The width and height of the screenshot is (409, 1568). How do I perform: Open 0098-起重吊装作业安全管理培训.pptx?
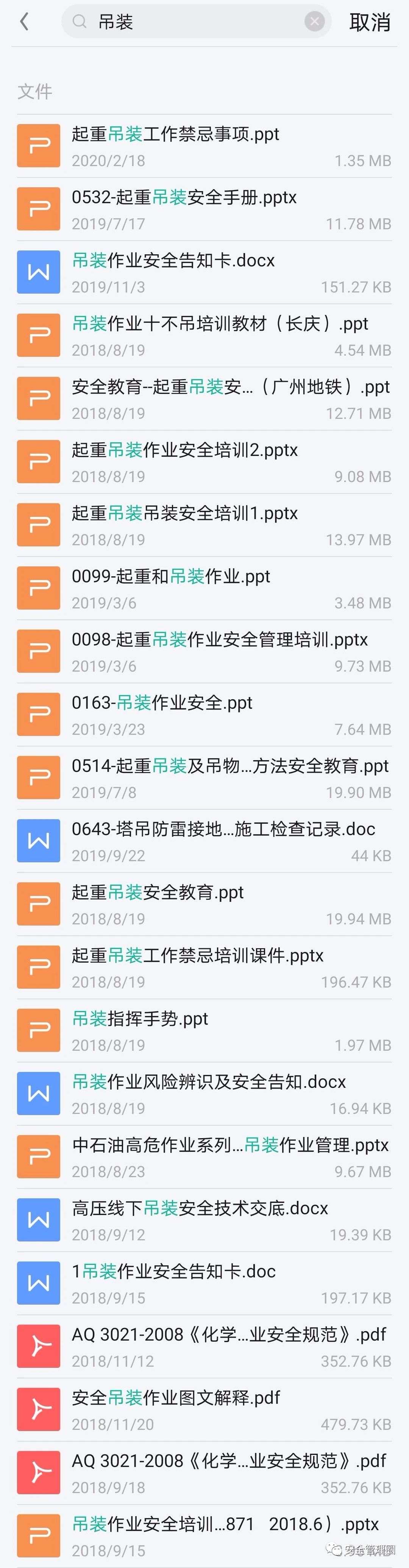[x=204, y=652]
